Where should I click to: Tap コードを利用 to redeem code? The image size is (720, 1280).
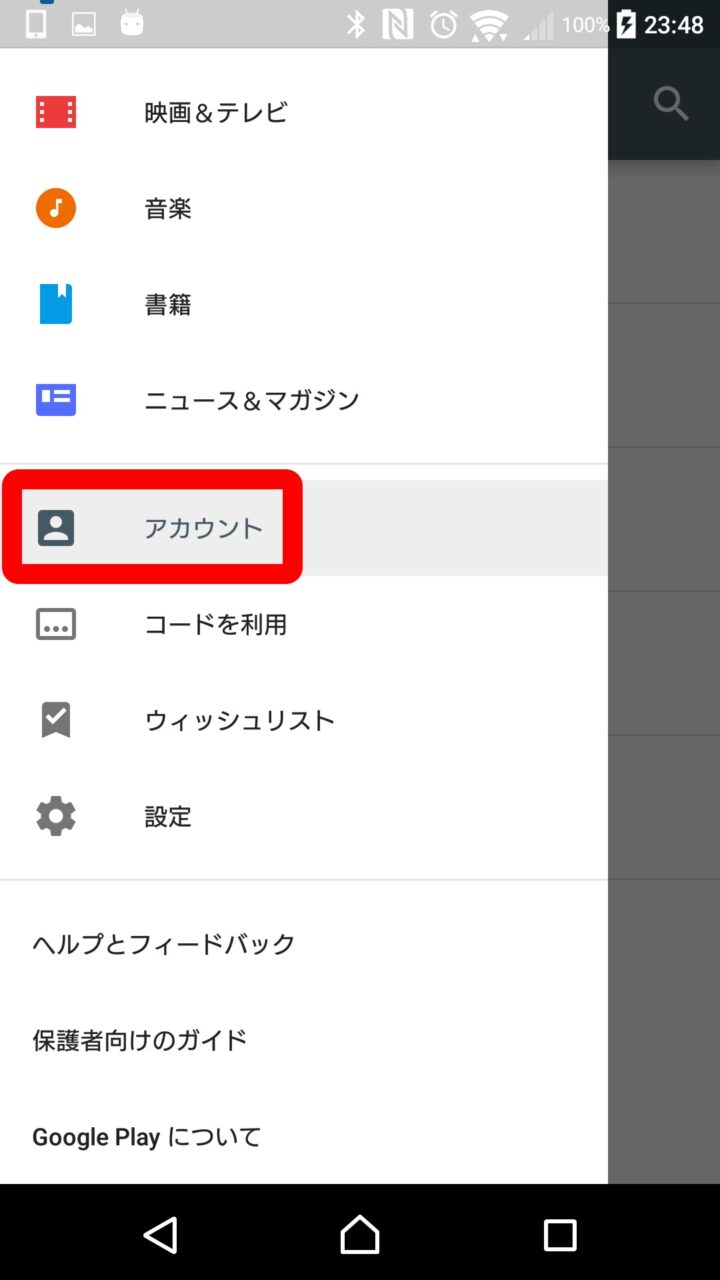[215, 624]
